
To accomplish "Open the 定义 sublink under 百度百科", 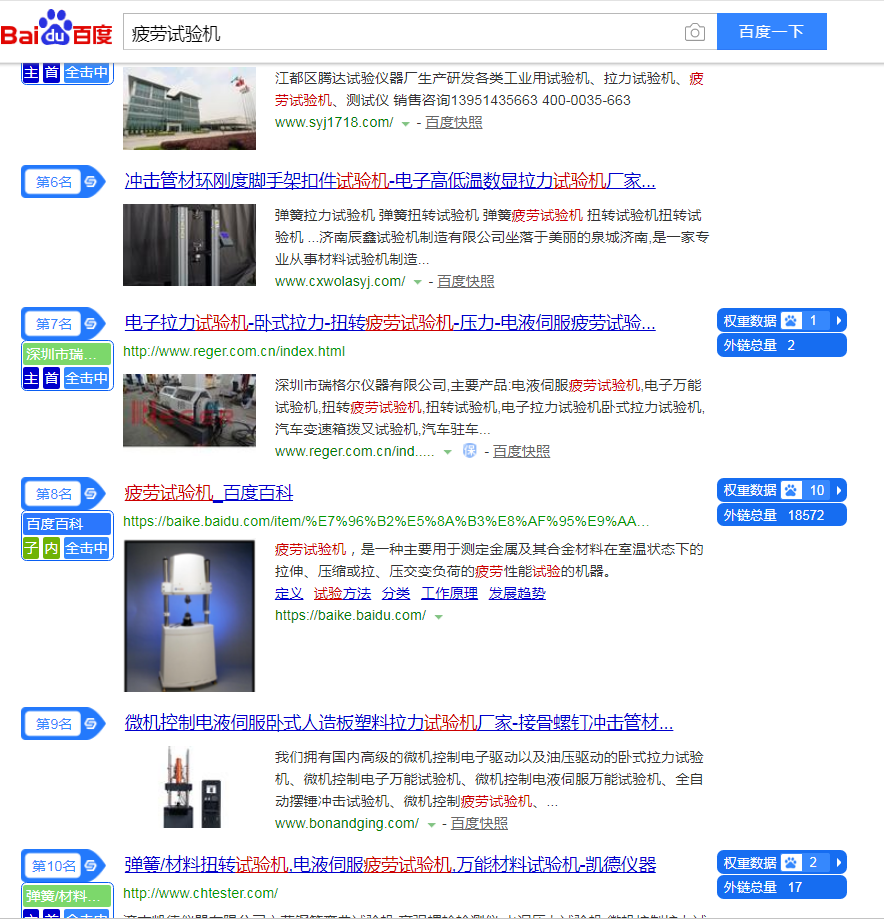I will (289, 594).
